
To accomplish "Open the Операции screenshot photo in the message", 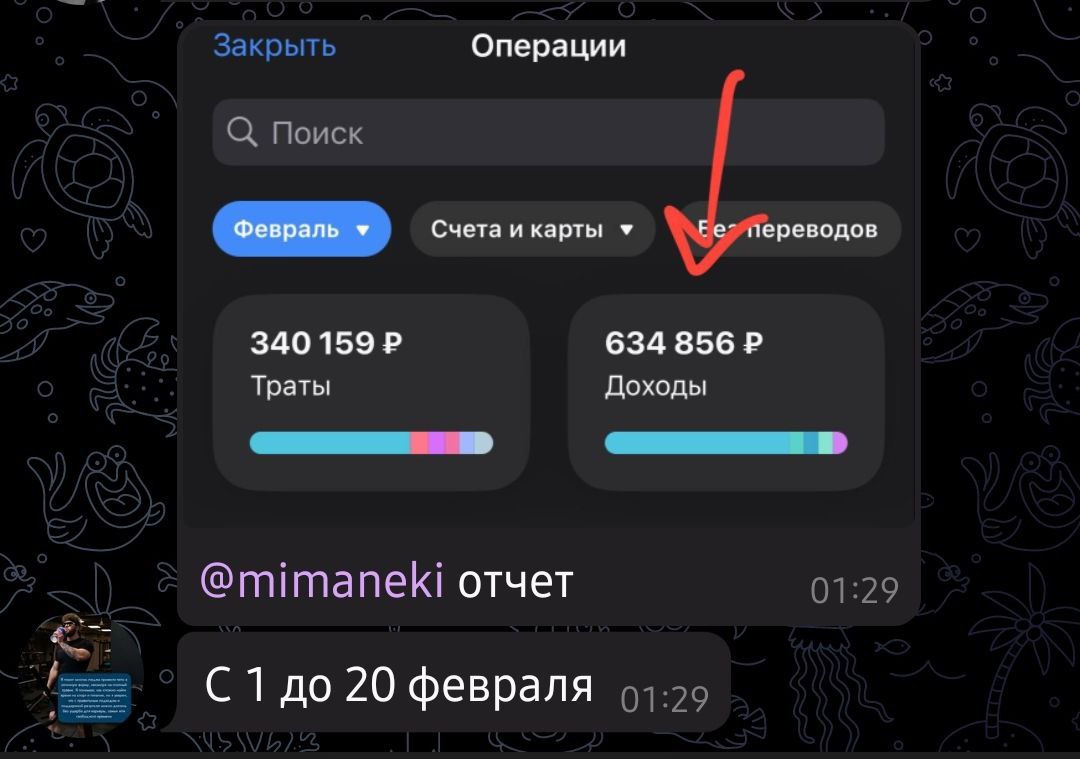I will [548, 280].
